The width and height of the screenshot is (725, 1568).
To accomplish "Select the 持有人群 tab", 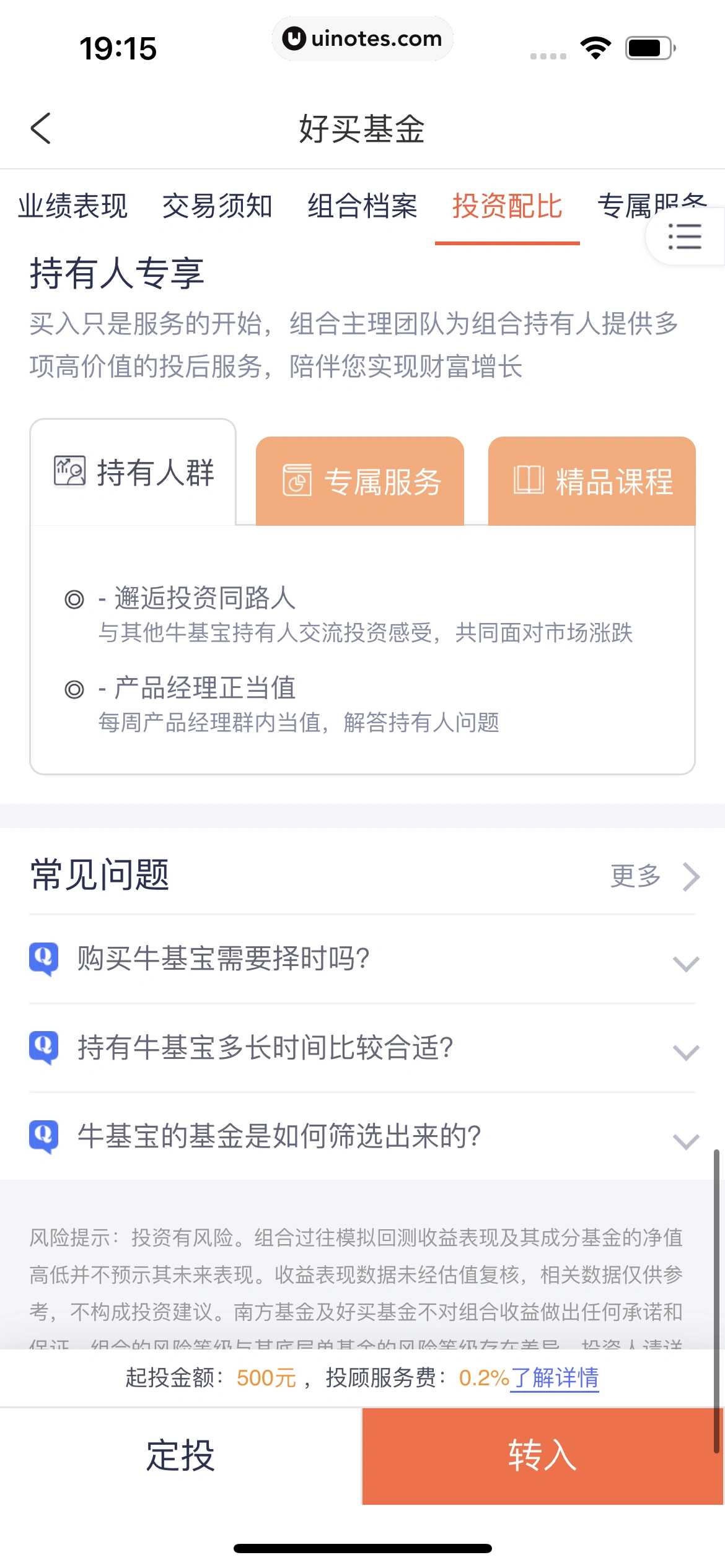I will (x=133, y=473).
